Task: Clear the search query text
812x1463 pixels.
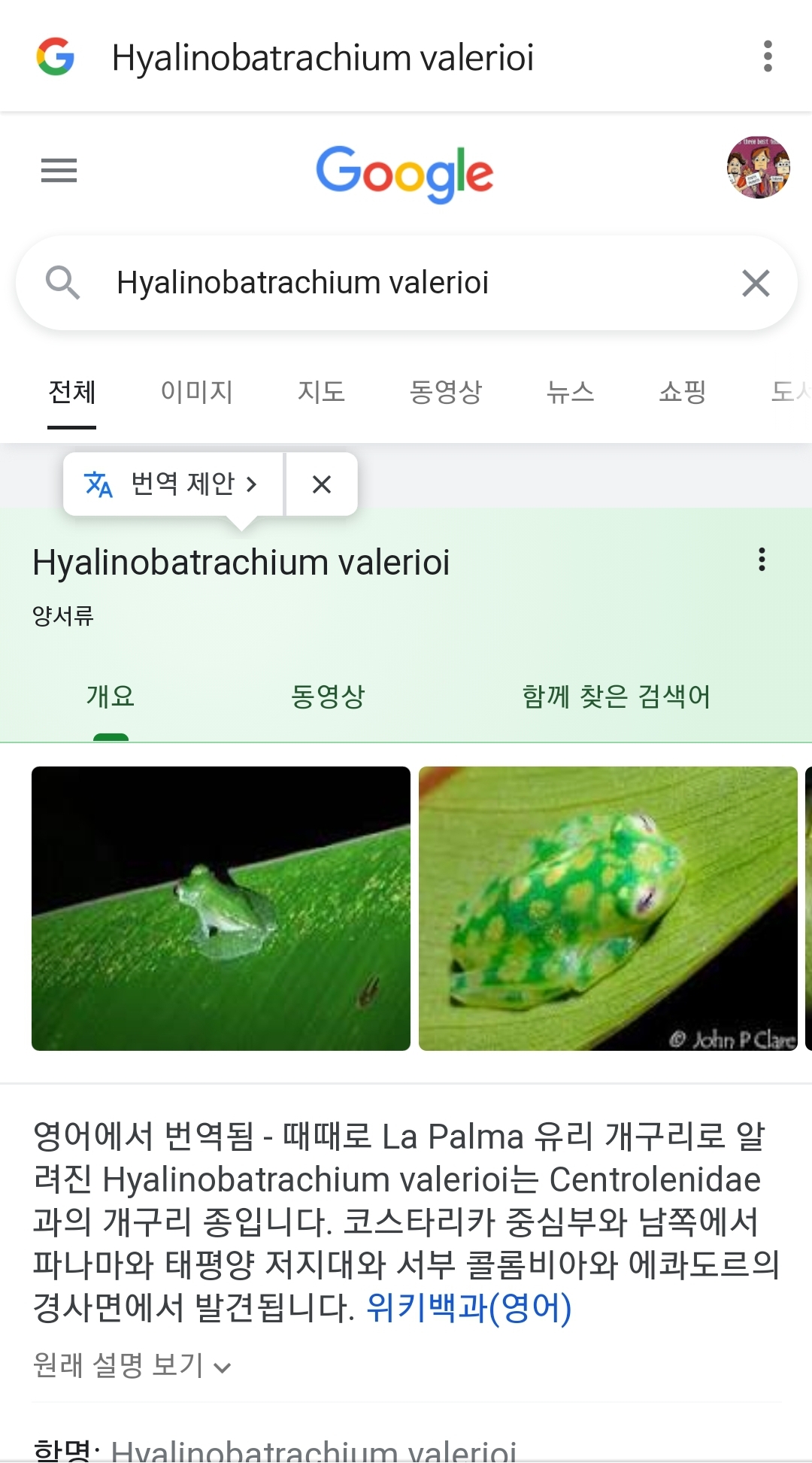Action: tap(755, 284)
